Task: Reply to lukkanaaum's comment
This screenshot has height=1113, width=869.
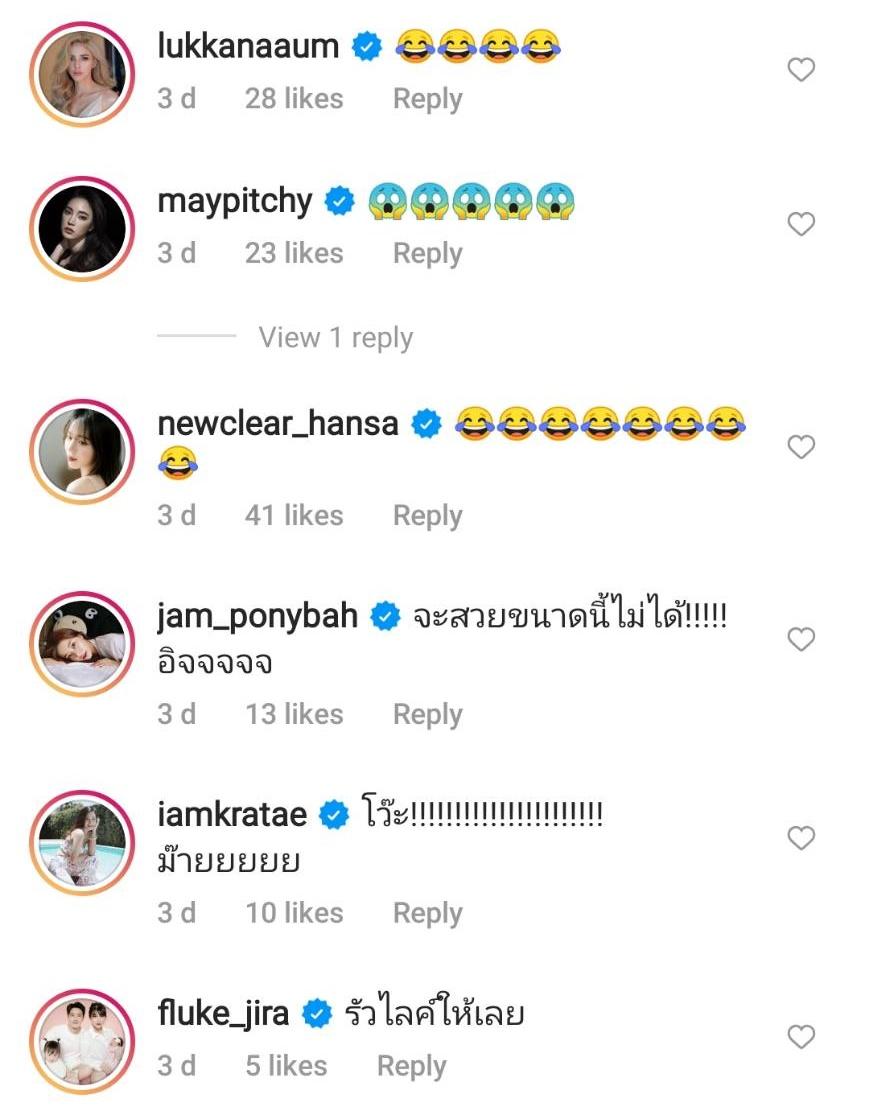Action: coord(427,99)
